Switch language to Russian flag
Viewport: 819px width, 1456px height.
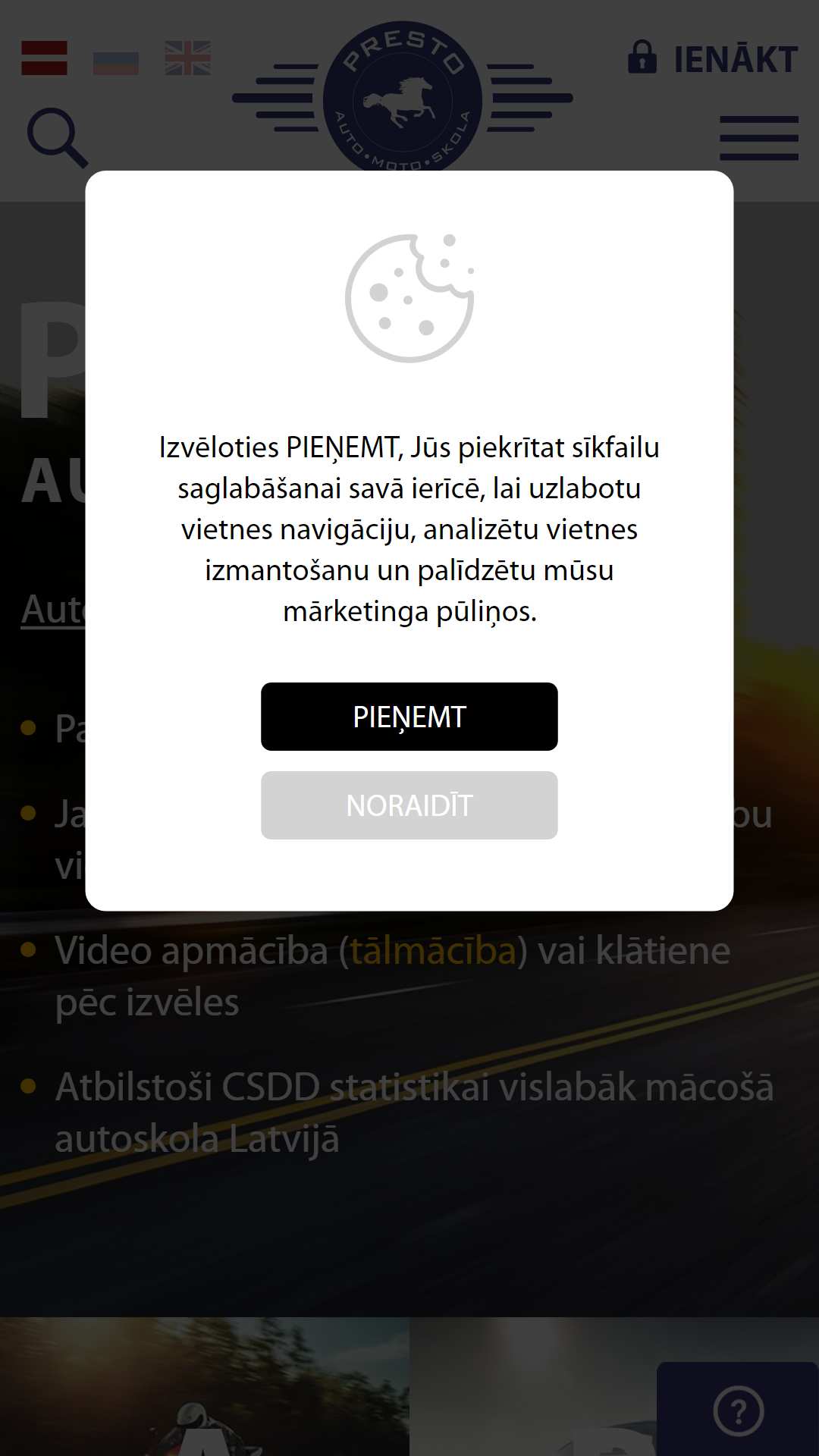[x=116, y=58]
